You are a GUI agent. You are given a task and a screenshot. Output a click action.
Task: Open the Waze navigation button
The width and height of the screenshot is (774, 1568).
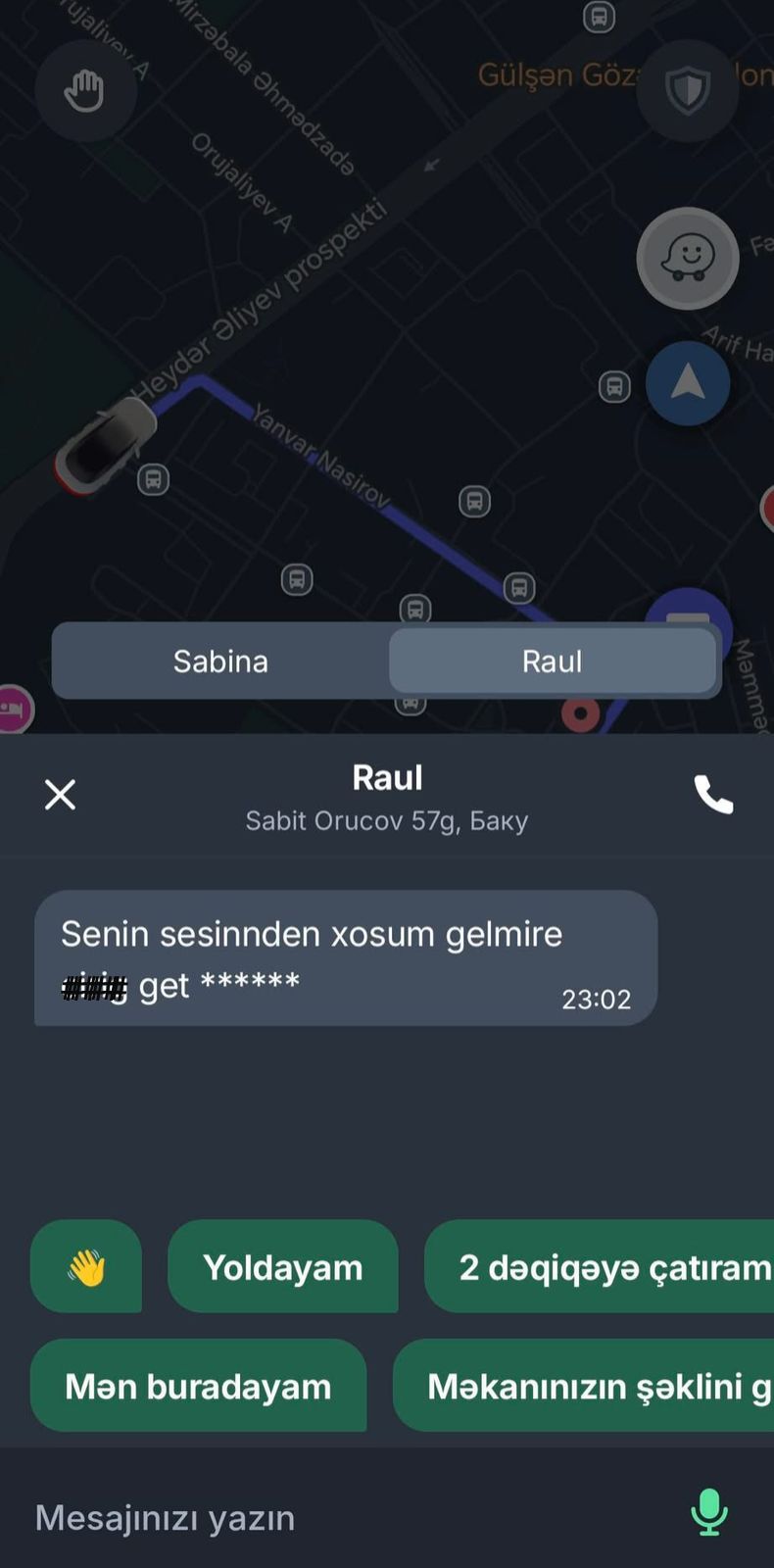(x=688, y=259)
